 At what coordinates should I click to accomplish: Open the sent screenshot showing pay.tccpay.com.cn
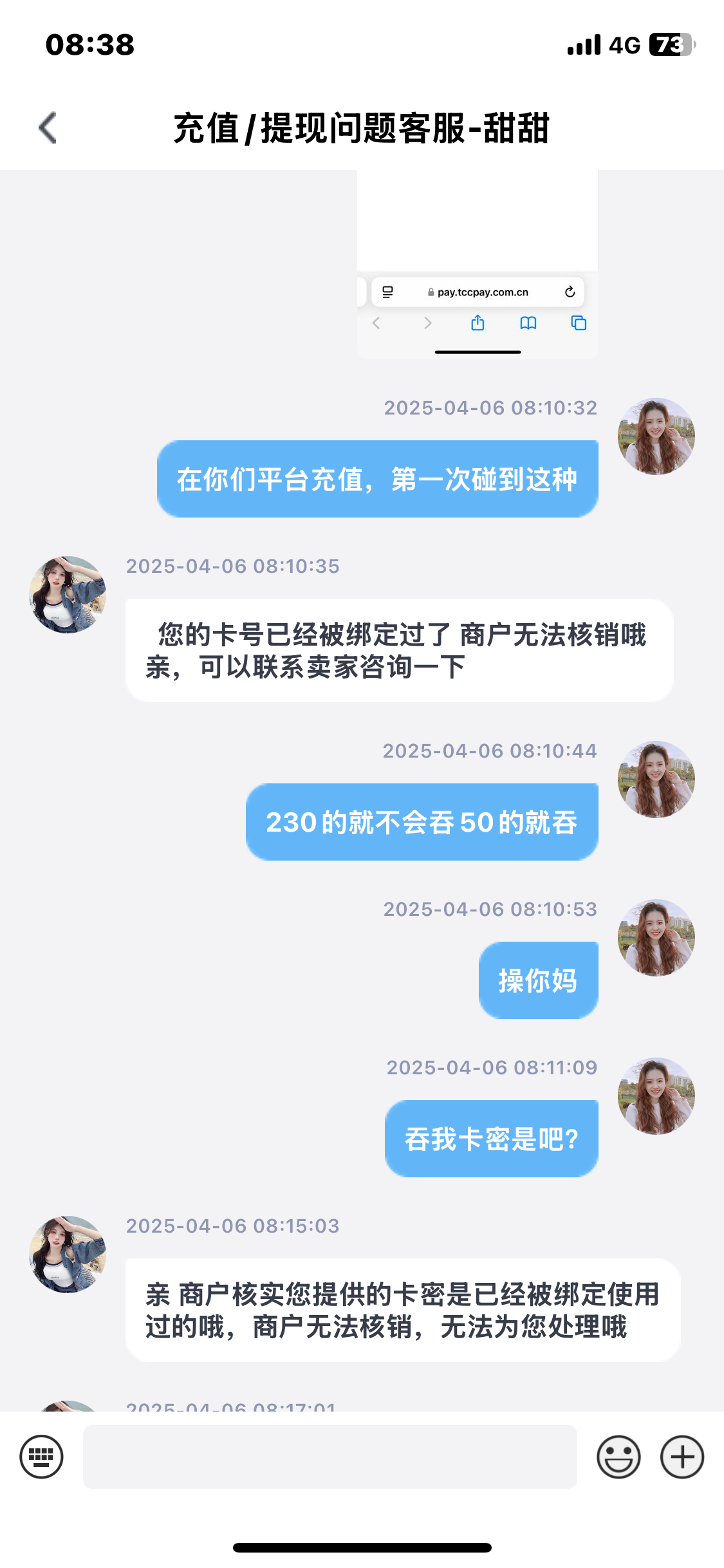coord(477,264)
